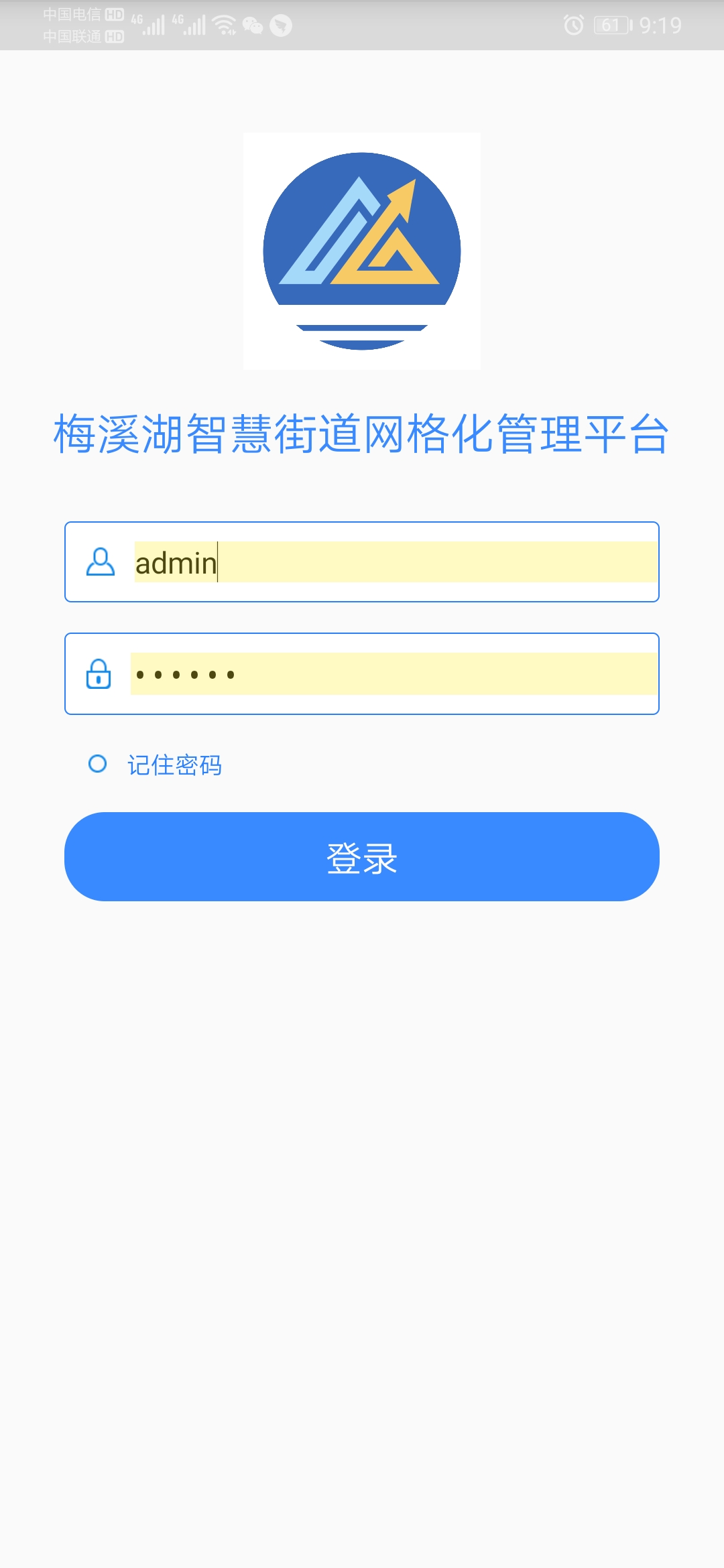
Task: Tap the username field containing admin
Action: (x=362, y=562)
